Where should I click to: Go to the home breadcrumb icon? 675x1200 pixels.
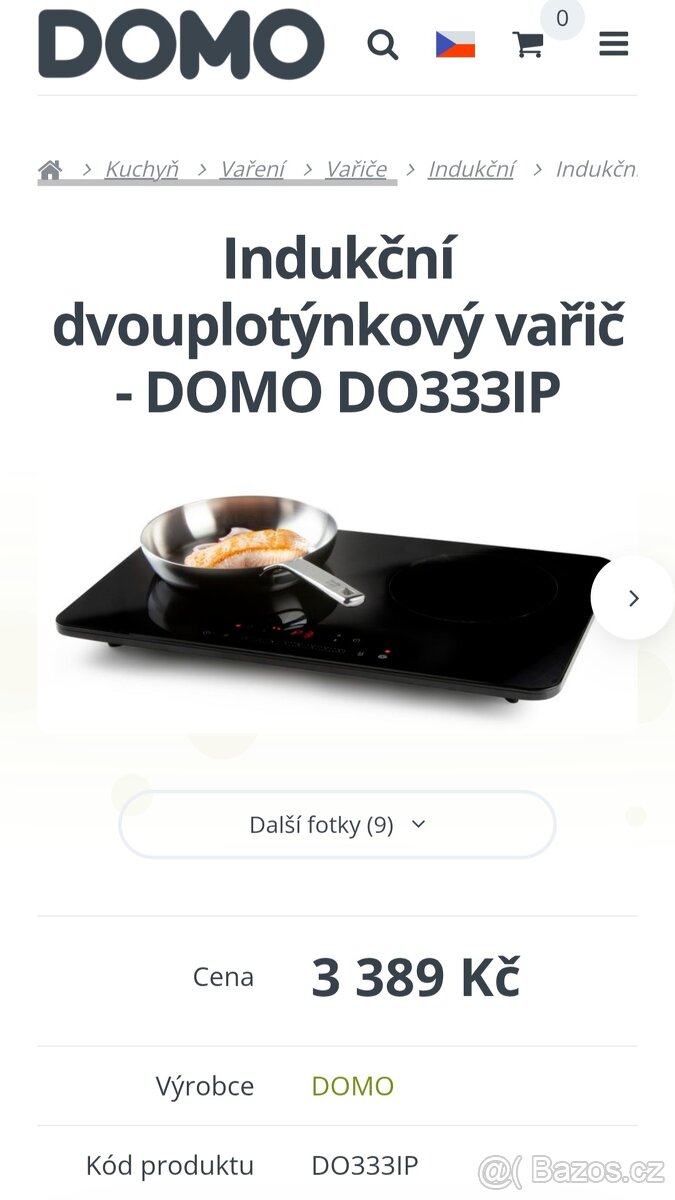50,170
